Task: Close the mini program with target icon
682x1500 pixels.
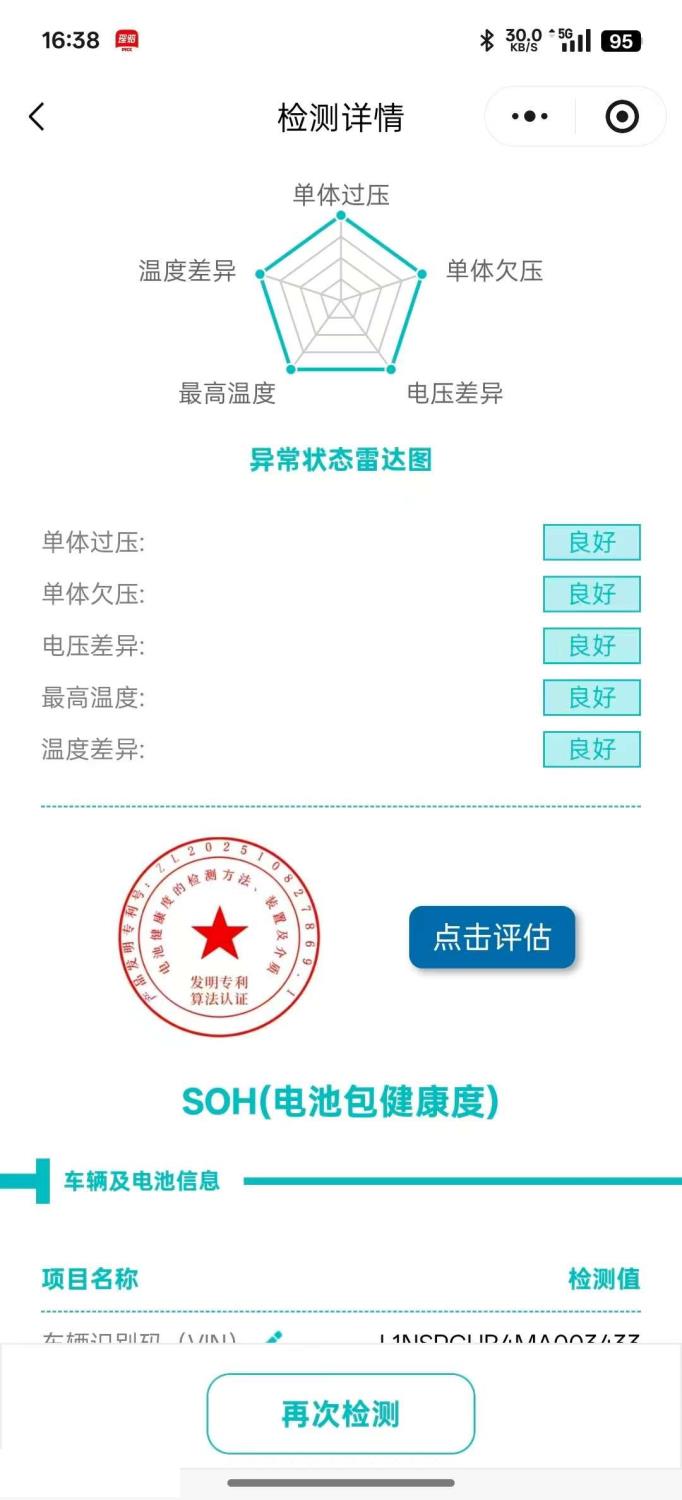Action: pos(622,117)
